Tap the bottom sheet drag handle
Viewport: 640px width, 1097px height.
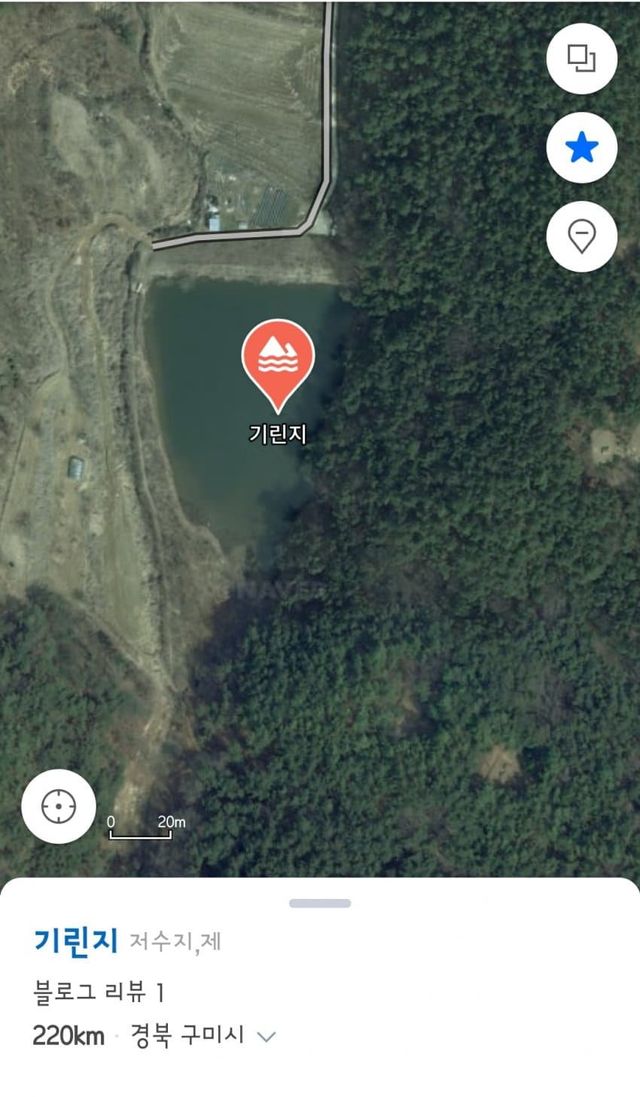tap(320, 904)
